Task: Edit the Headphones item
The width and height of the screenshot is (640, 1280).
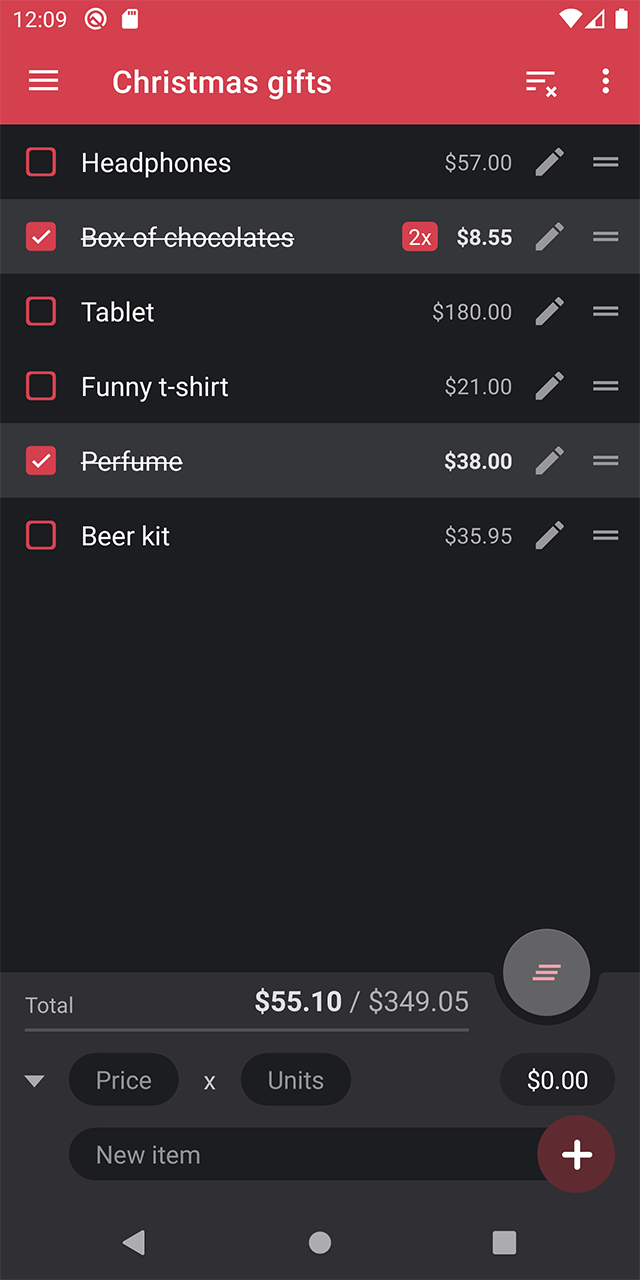Action: (x=549, y=162)
